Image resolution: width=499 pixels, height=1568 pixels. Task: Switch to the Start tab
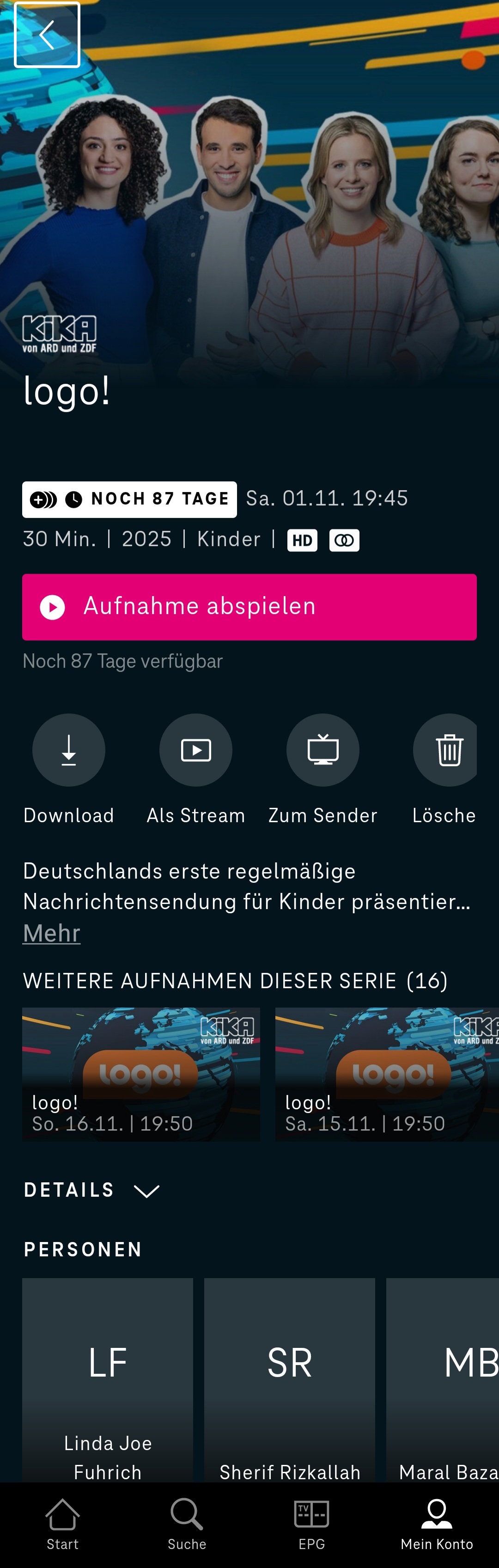tap(63, 1524)
